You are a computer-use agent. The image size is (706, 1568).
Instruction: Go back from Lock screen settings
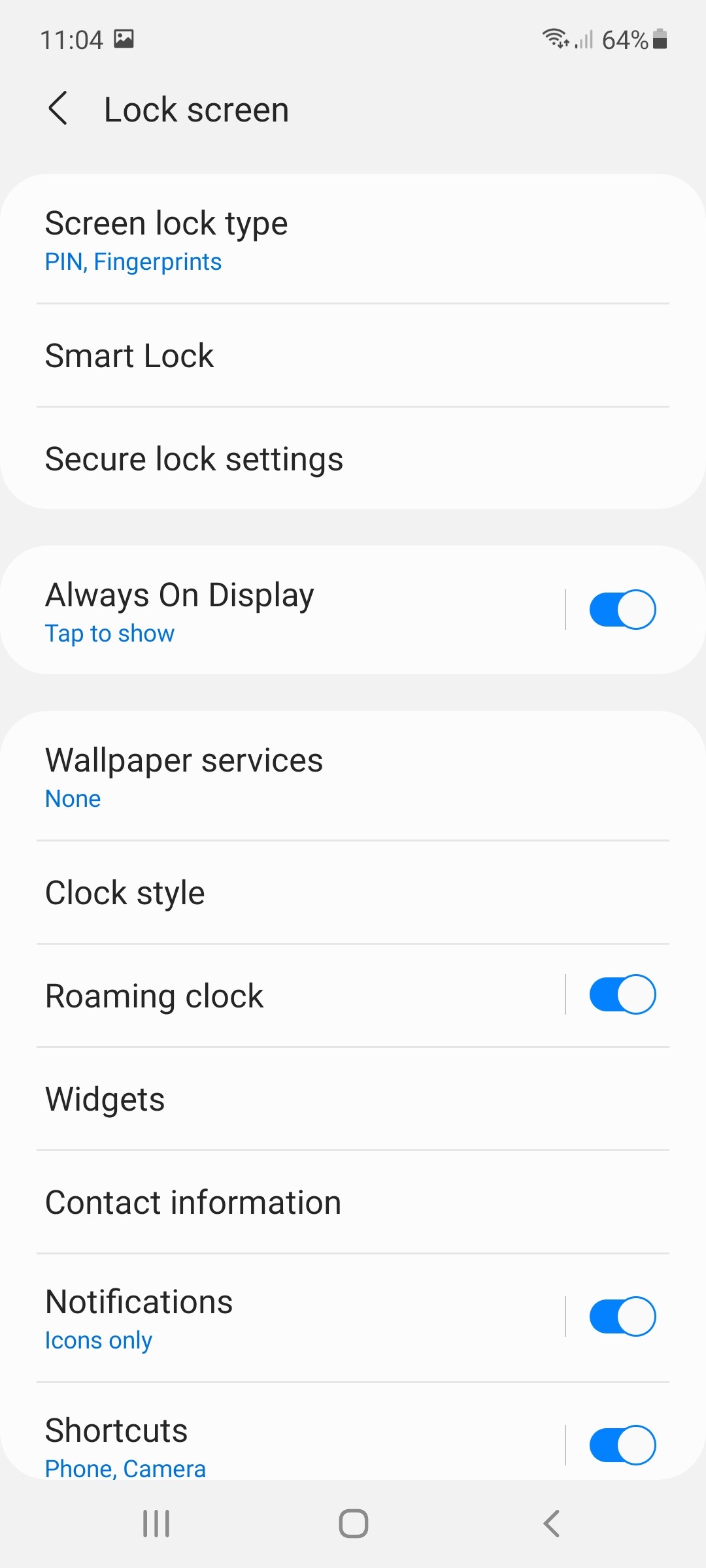pos(58,108)
